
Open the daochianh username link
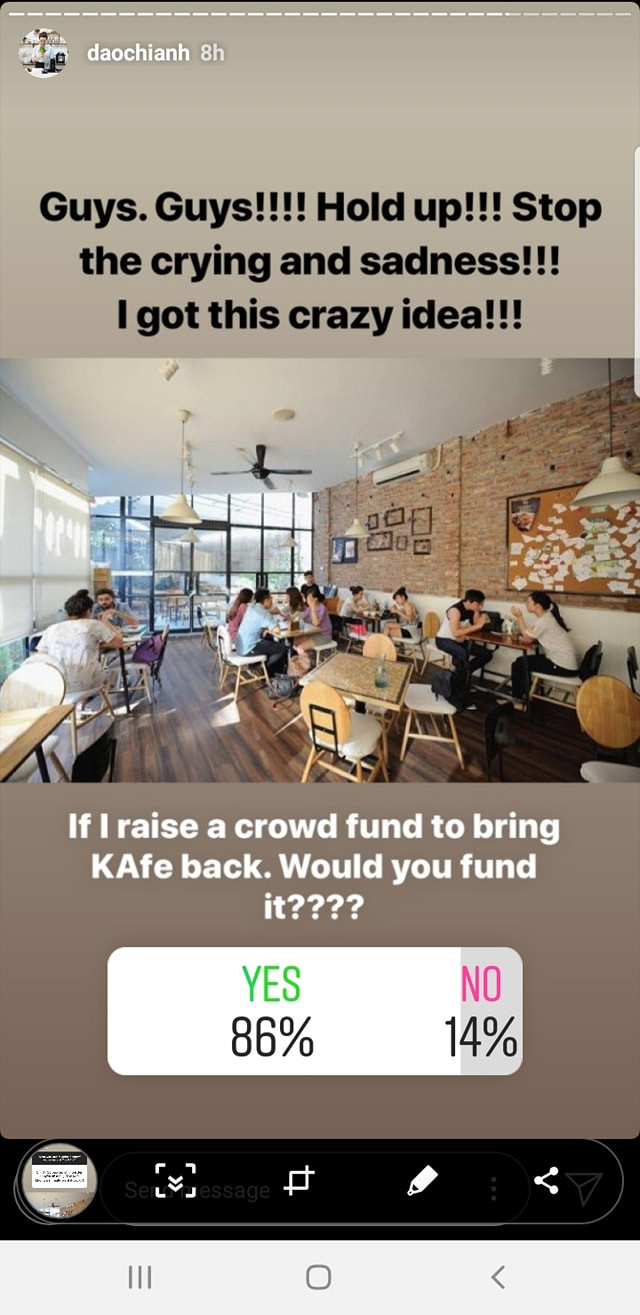point(137,53)
